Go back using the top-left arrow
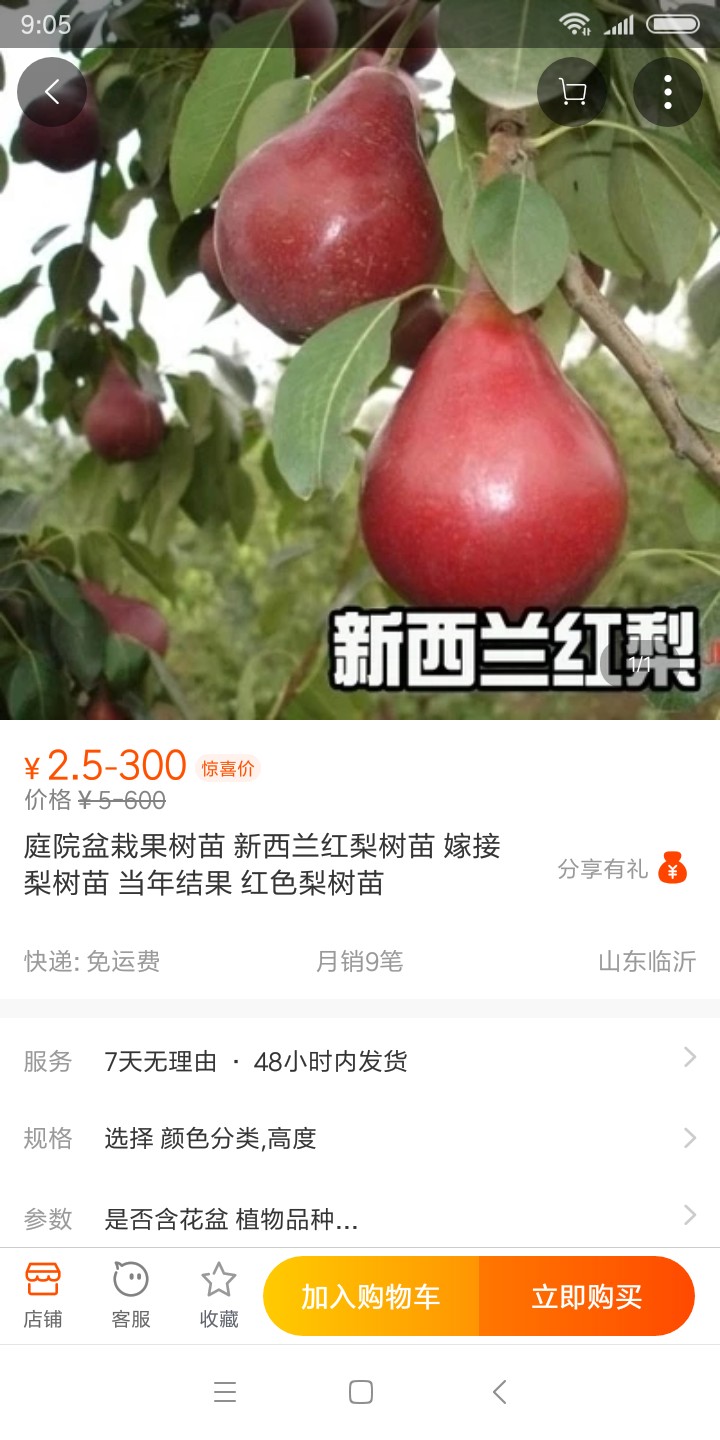Viewport: 720px width, 1440px height. tap(52, 93)
